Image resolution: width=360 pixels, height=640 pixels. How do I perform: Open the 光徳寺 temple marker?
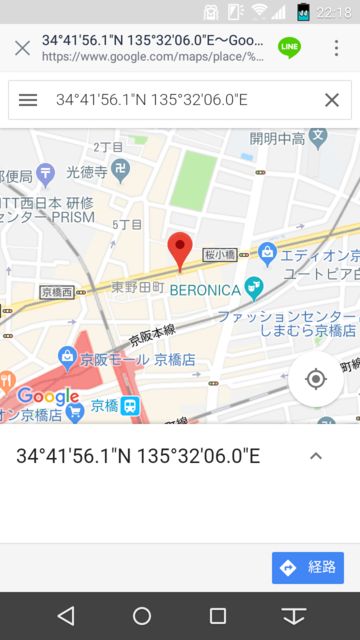pyautogui.click(x=121, y=172)
